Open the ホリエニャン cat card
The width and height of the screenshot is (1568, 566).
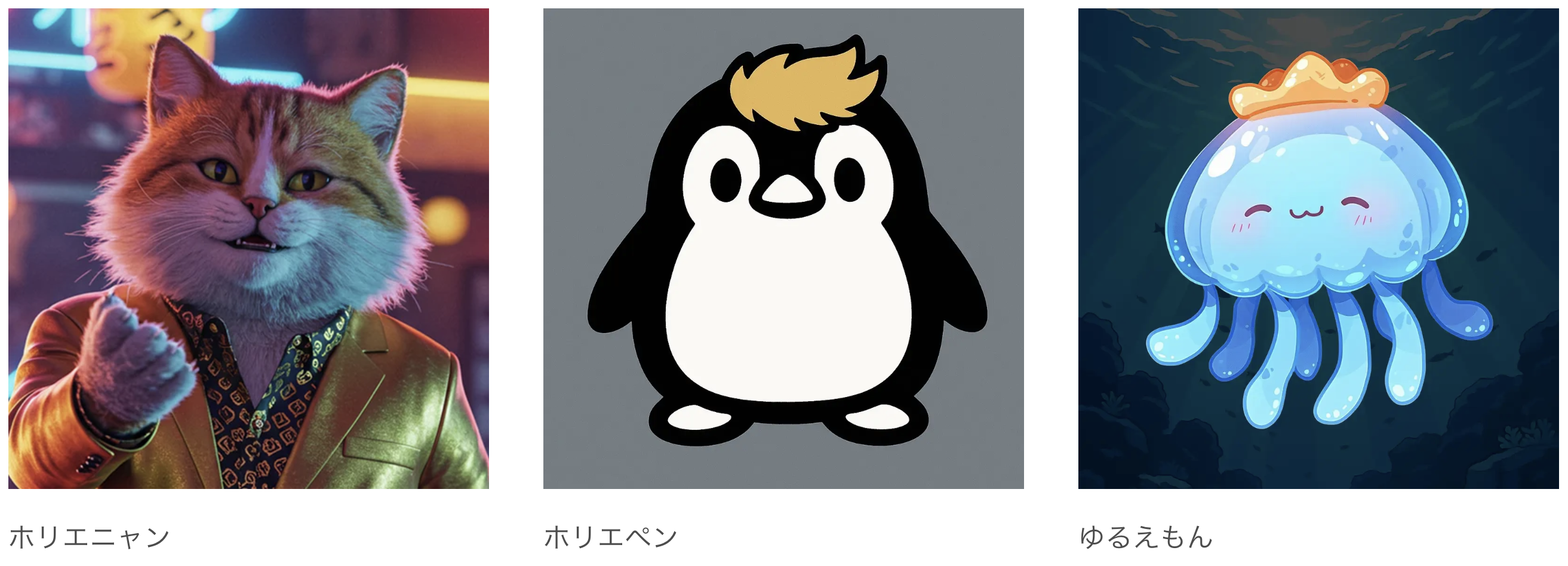tap(248, 248)
